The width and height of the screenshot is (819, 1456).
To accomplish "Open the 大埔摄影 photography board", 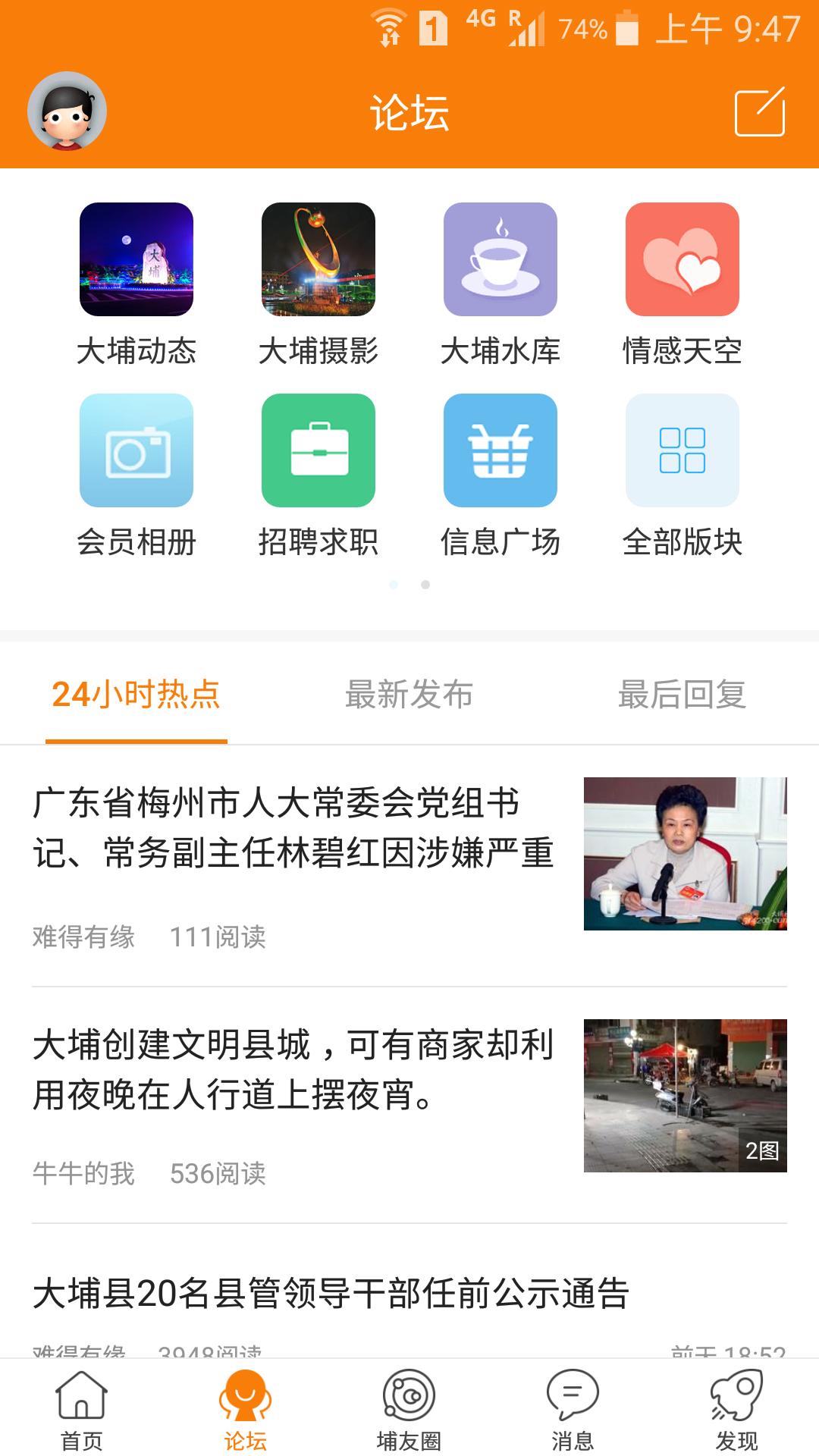I will 318,260.
